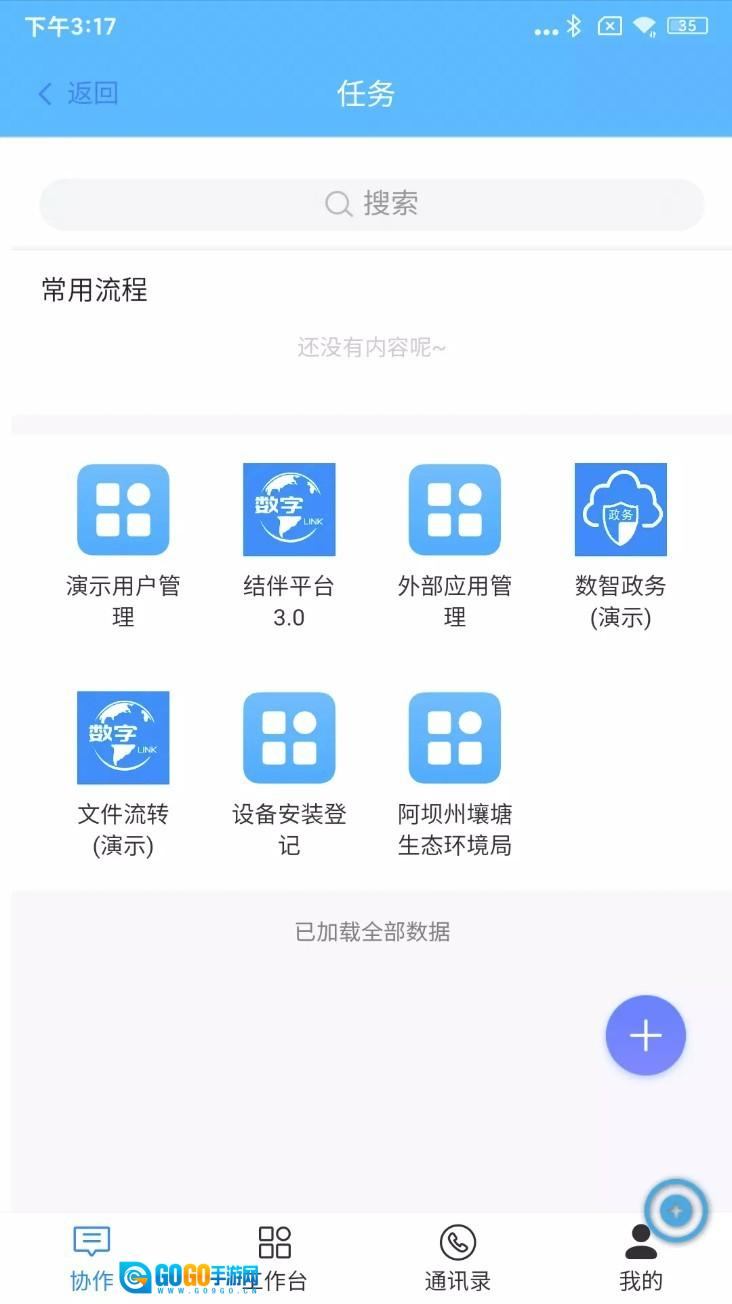Switch to the 我的 tab
Screen dimensions: 732x1304
(x=640, y=1258)
